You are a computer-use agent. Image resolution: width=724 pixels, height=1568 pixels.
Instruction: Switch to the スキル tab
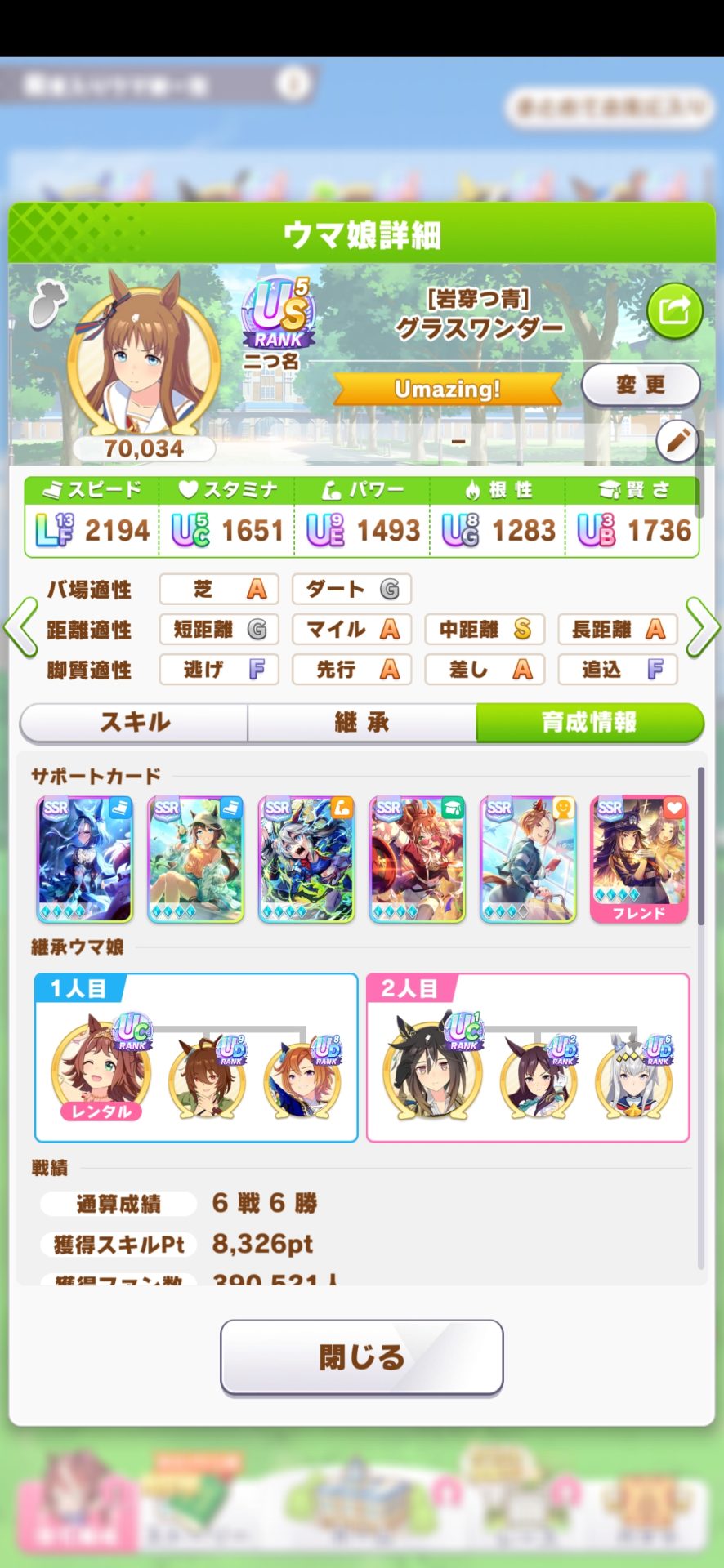[135, 722]
